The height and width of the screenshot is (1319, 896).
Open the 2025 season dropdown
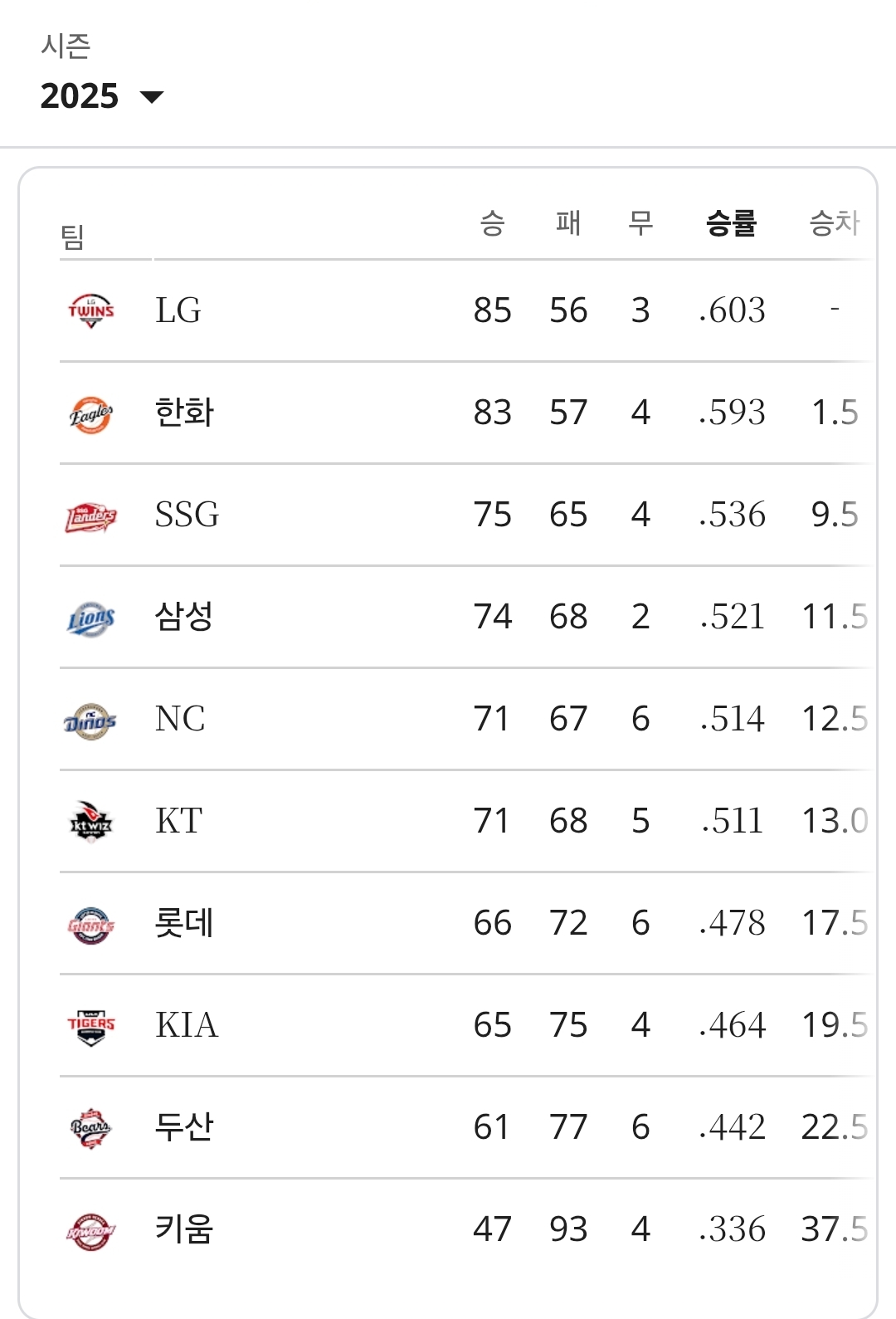102,96
